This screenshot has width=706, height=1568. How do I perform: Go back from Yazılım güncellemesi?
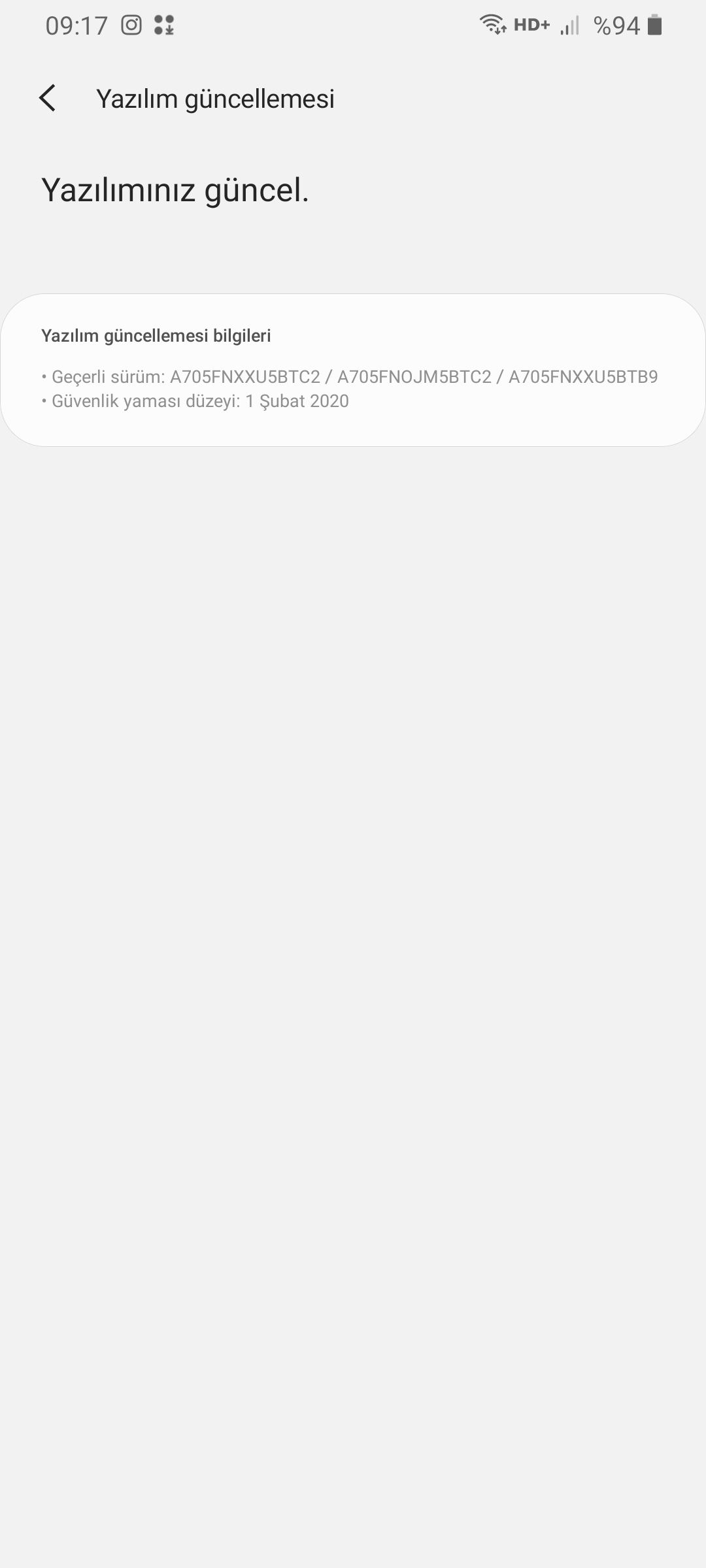tap(47, 99)
